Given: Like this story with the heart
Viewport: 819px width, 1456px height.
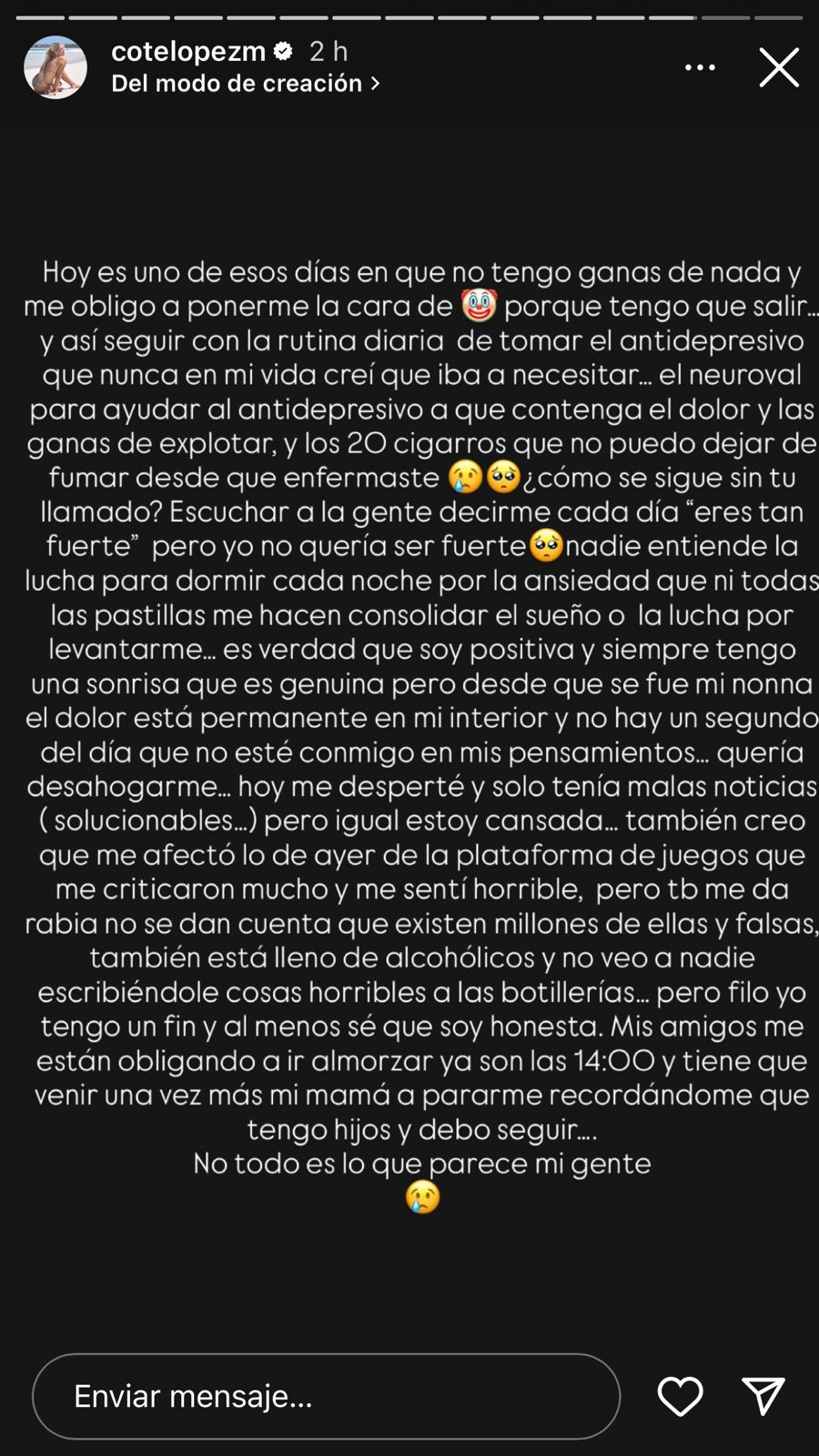Looking at the screenshot, I should [680, 1396].
